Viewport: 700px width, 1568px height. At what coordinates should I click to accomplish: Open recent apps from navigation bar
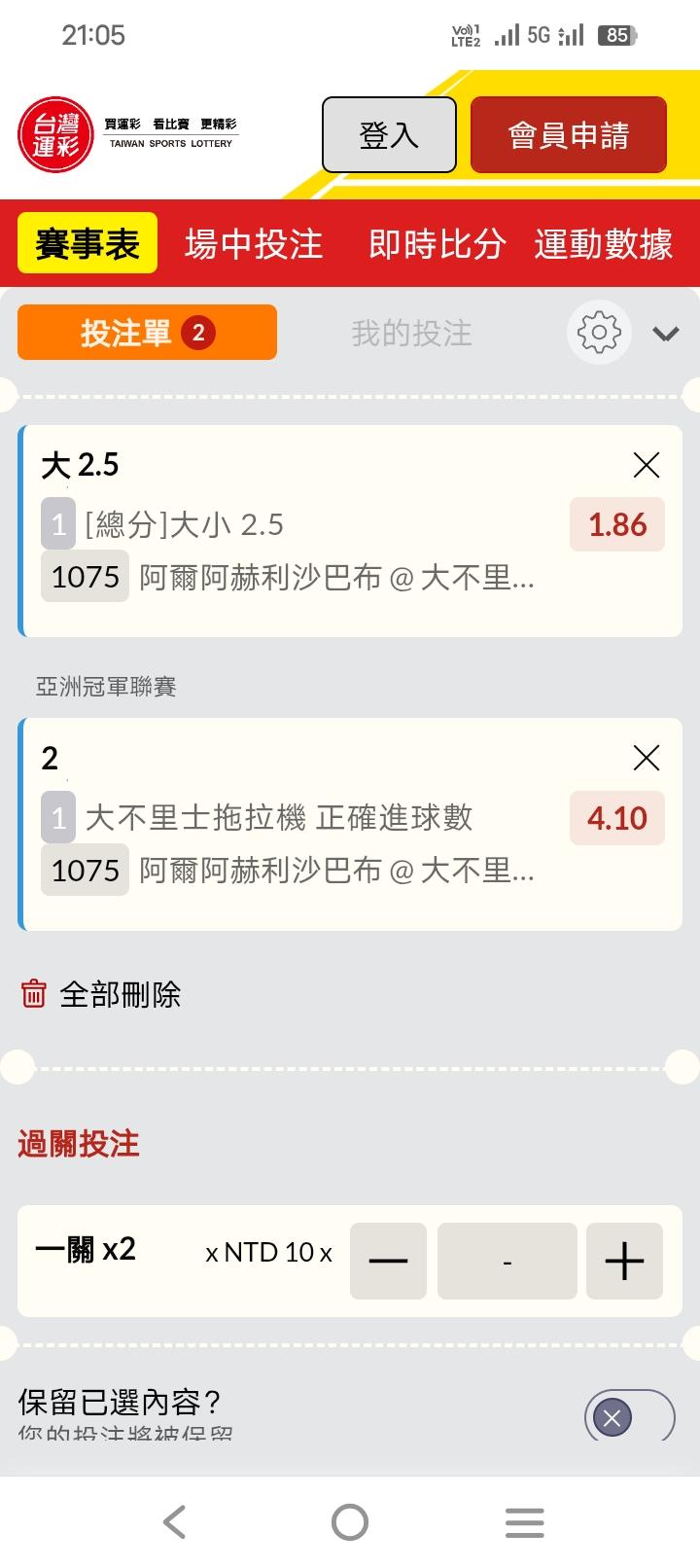[x=525, y=1522]
